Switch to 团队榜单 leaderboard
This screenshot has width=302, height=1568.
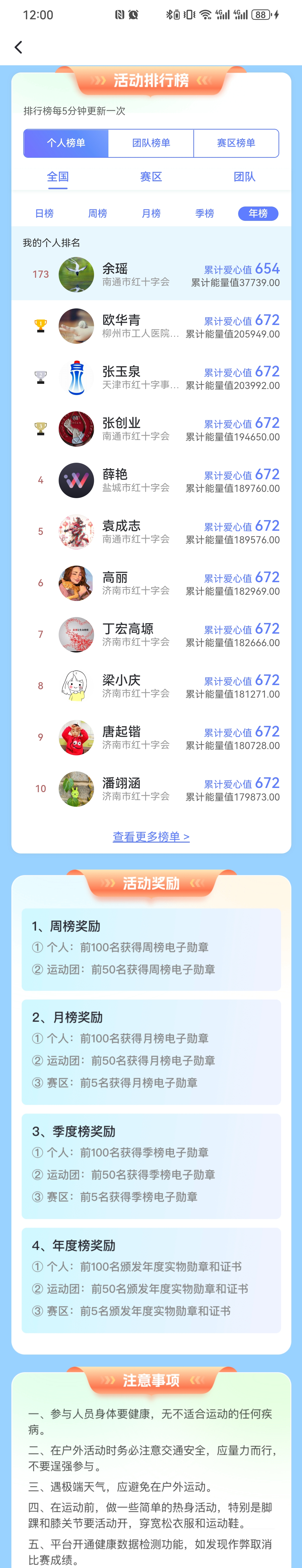coord(151,143)
